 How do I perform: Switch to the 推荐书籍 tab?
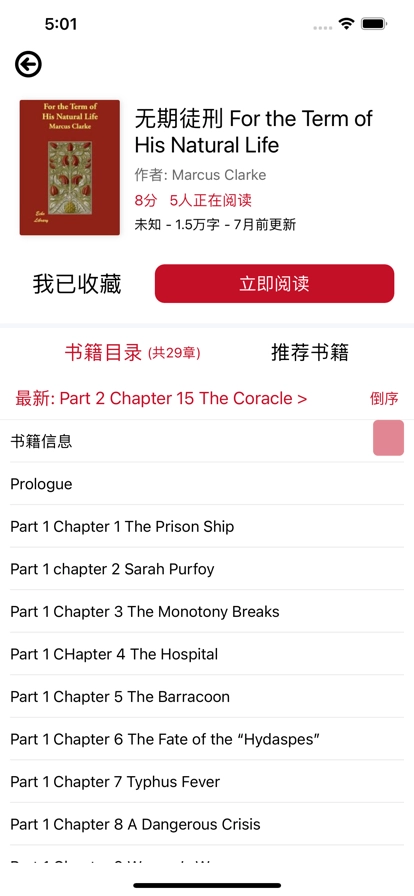coord(309,353)
